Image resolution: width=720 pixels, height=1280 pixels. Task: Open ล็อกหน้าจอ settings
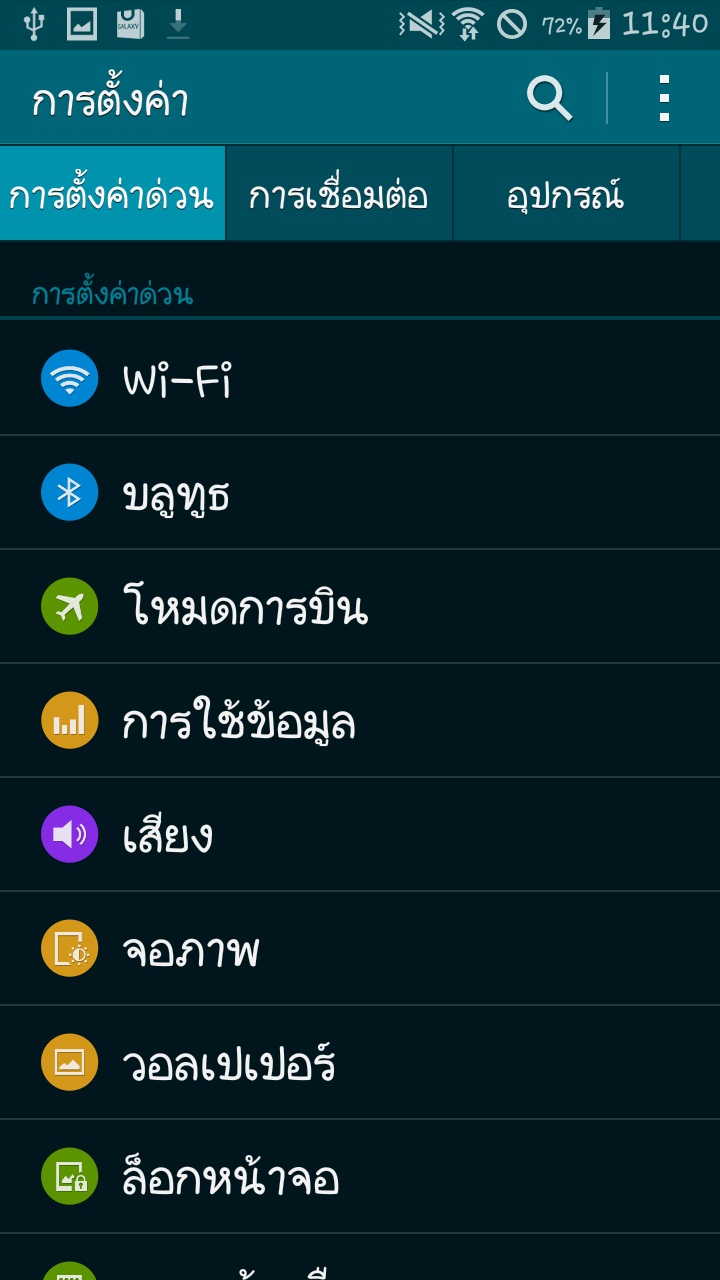click(360, 1176)
